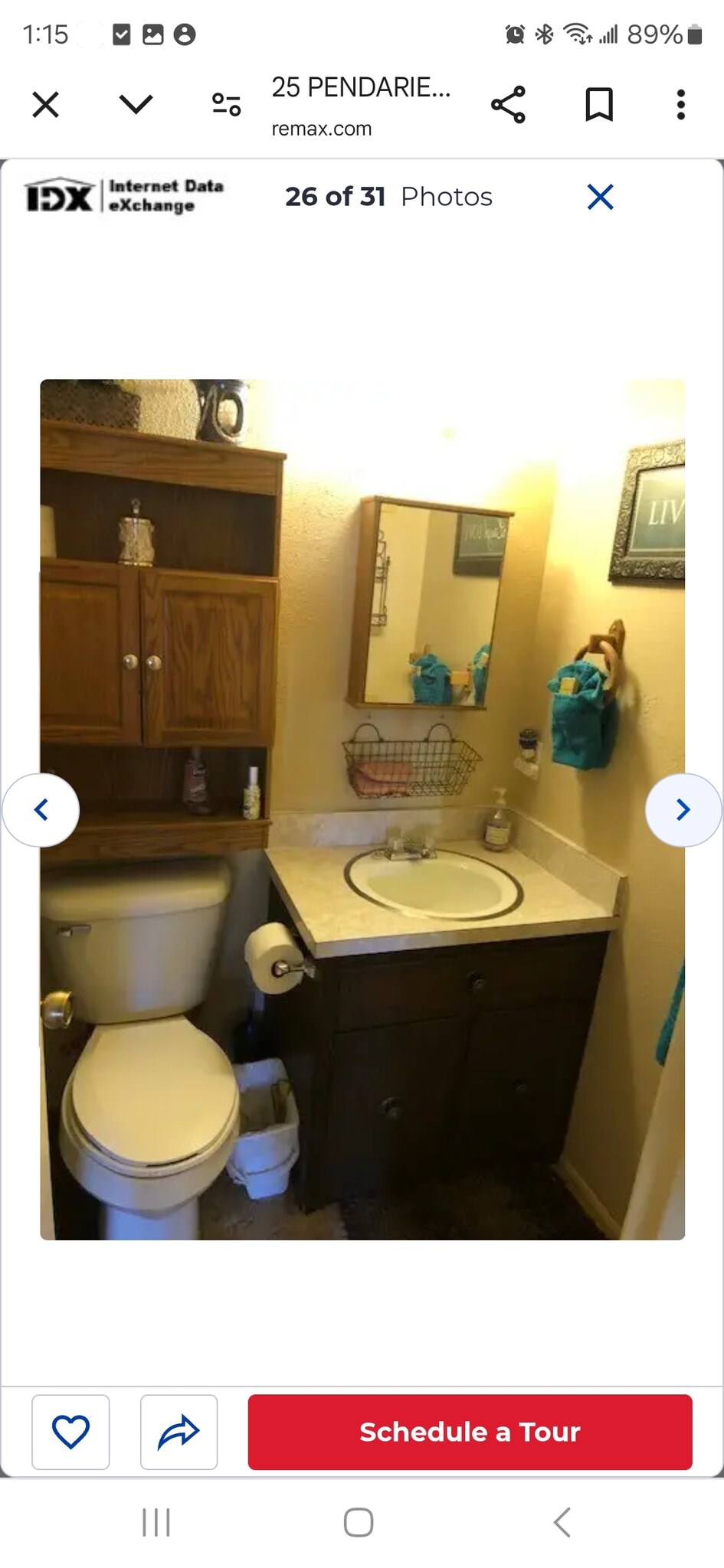Tap Schedule a Tour

tap(470, 1432)
